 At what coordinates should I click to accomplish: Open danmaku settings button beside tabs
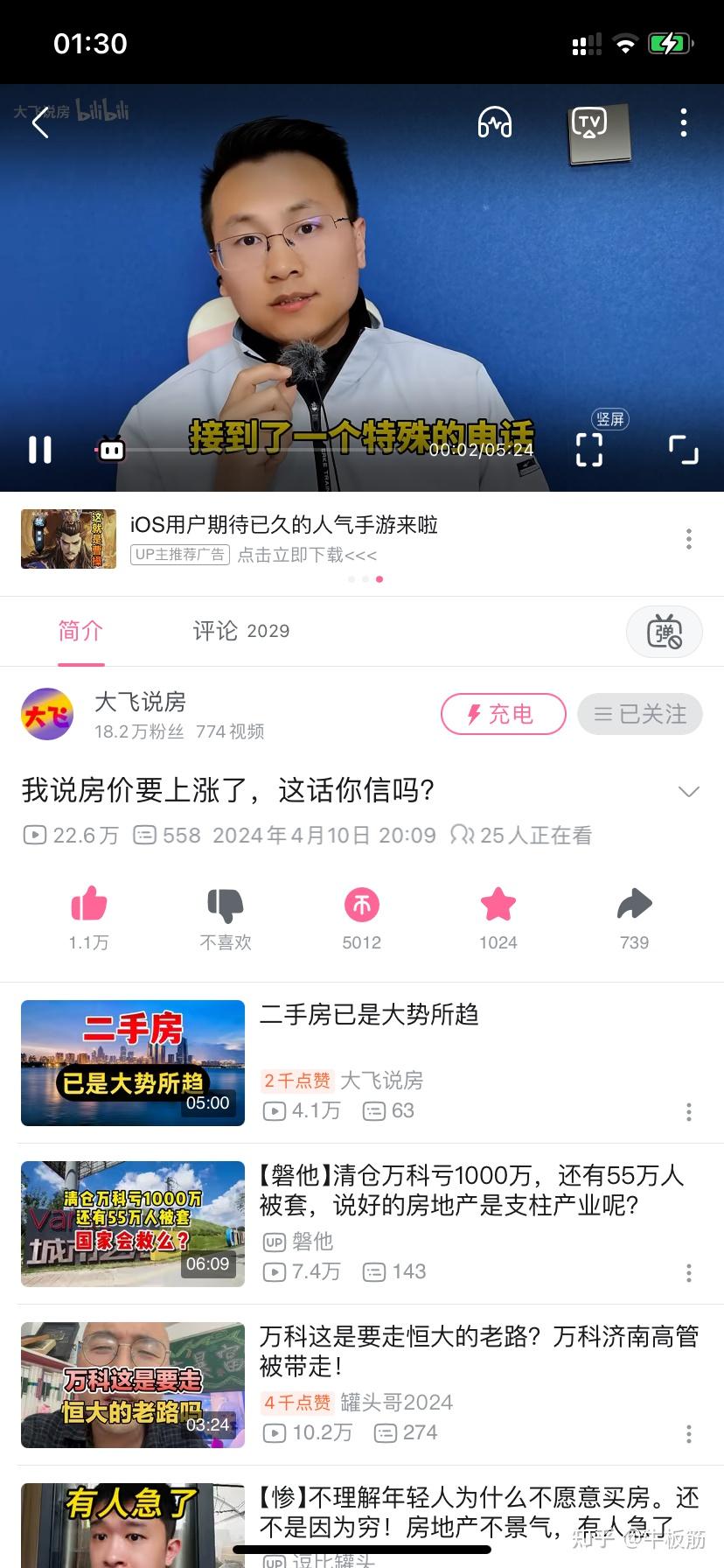(x=665, y=632)
